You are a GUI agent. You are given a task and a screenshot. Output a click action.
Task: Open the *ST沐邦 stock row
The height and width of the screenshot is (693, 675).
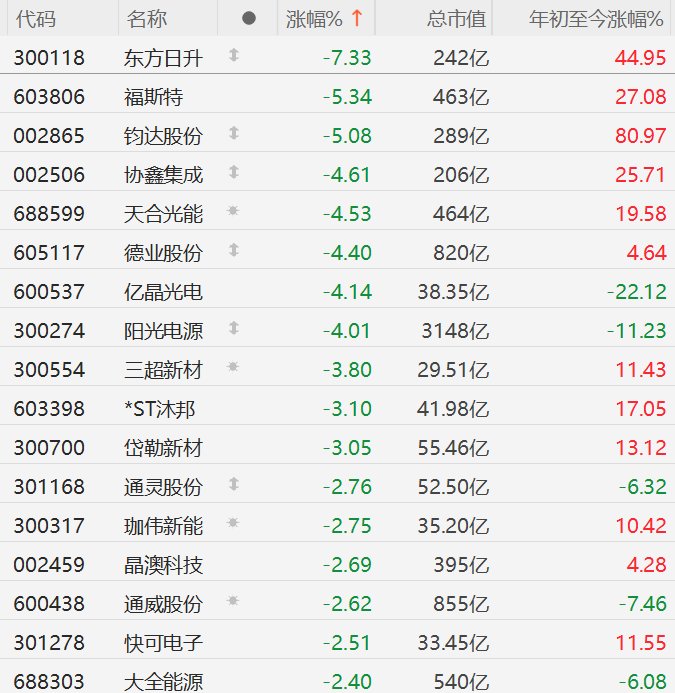(163, 409)
